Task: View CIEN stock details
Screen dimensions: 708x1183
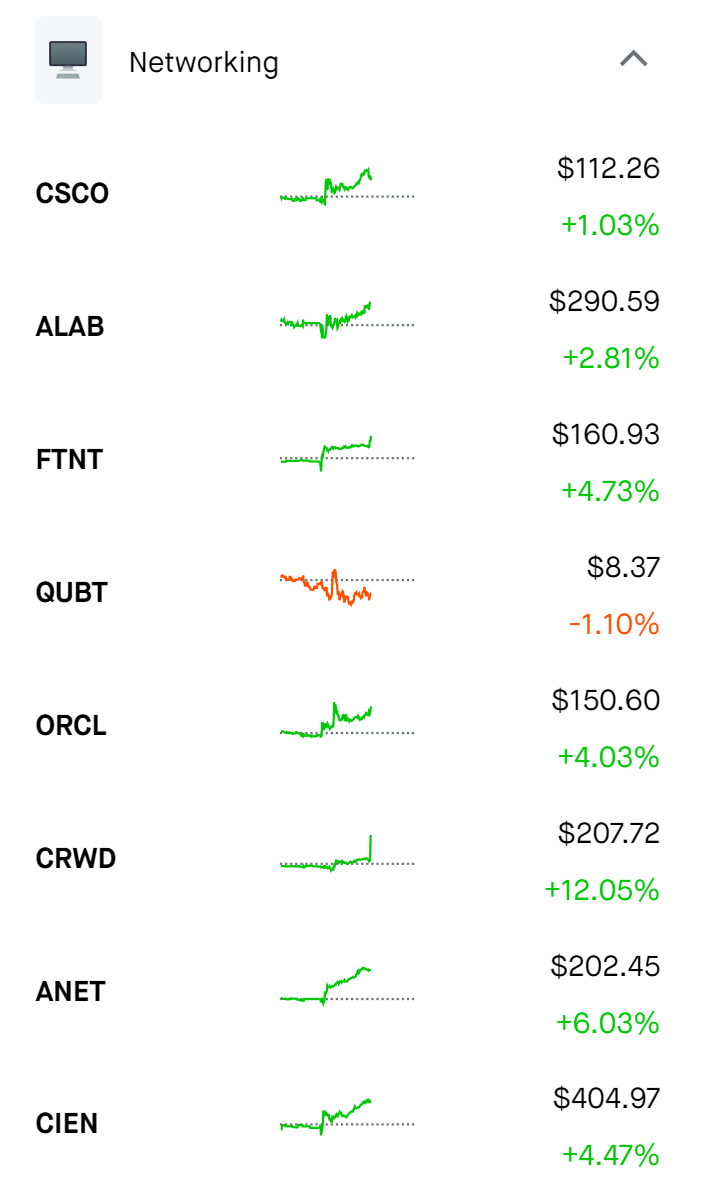Action: [x=354, y=1123]
